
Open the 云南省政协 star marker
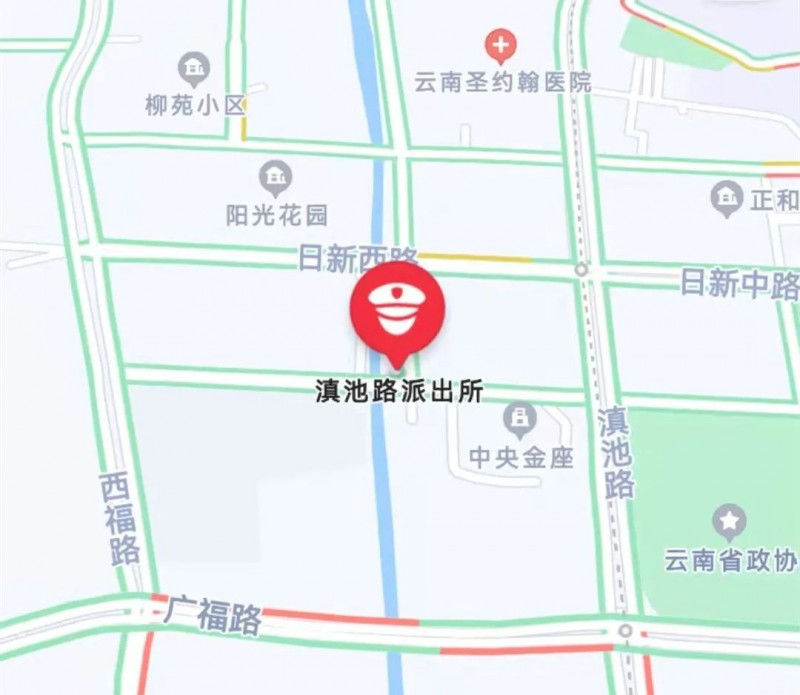(730, 521)
